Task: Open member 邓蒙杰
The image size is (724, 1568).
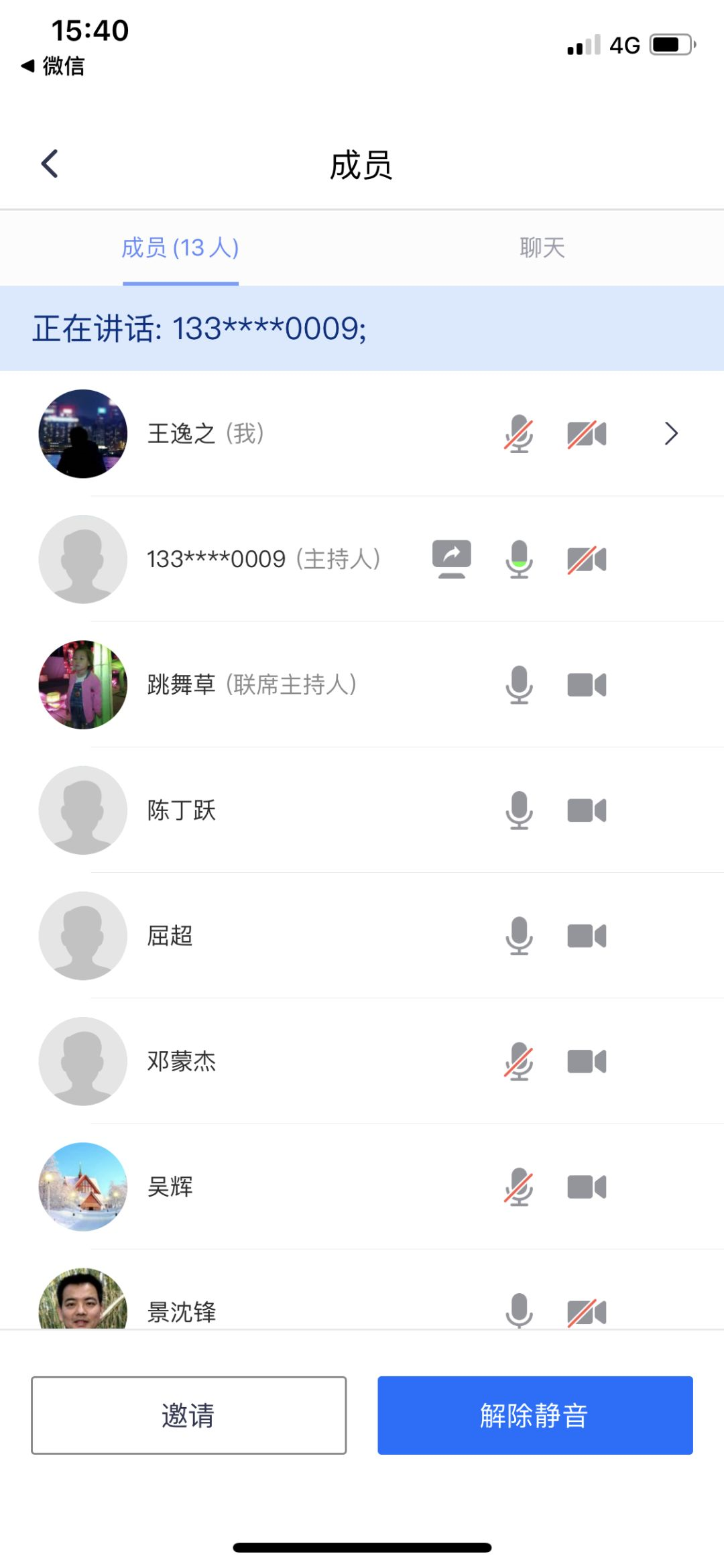Action: coord(362,1061)
